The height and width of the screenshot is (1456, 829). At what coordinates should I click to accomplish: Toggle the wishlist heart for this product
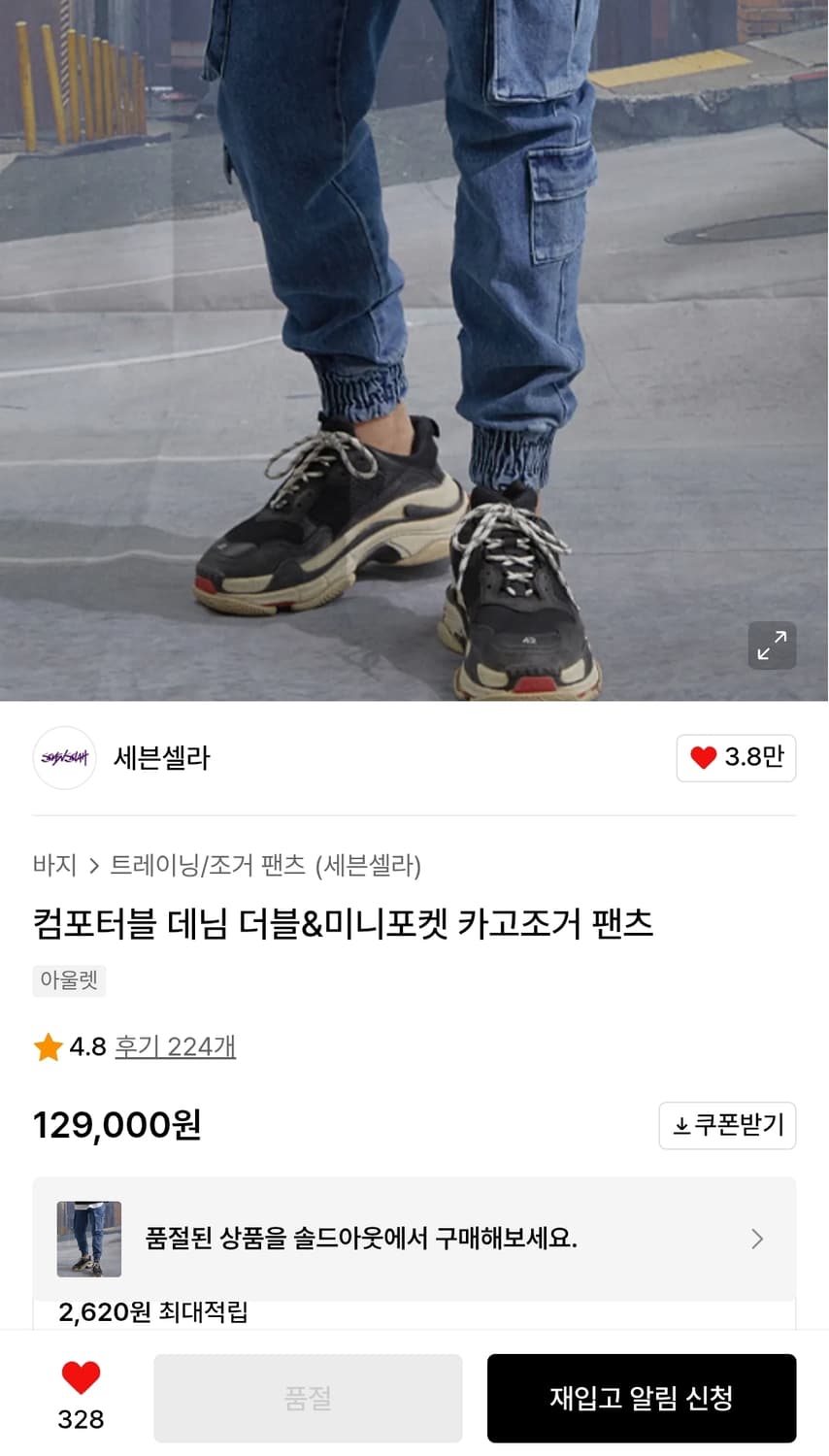[81, 1377]
